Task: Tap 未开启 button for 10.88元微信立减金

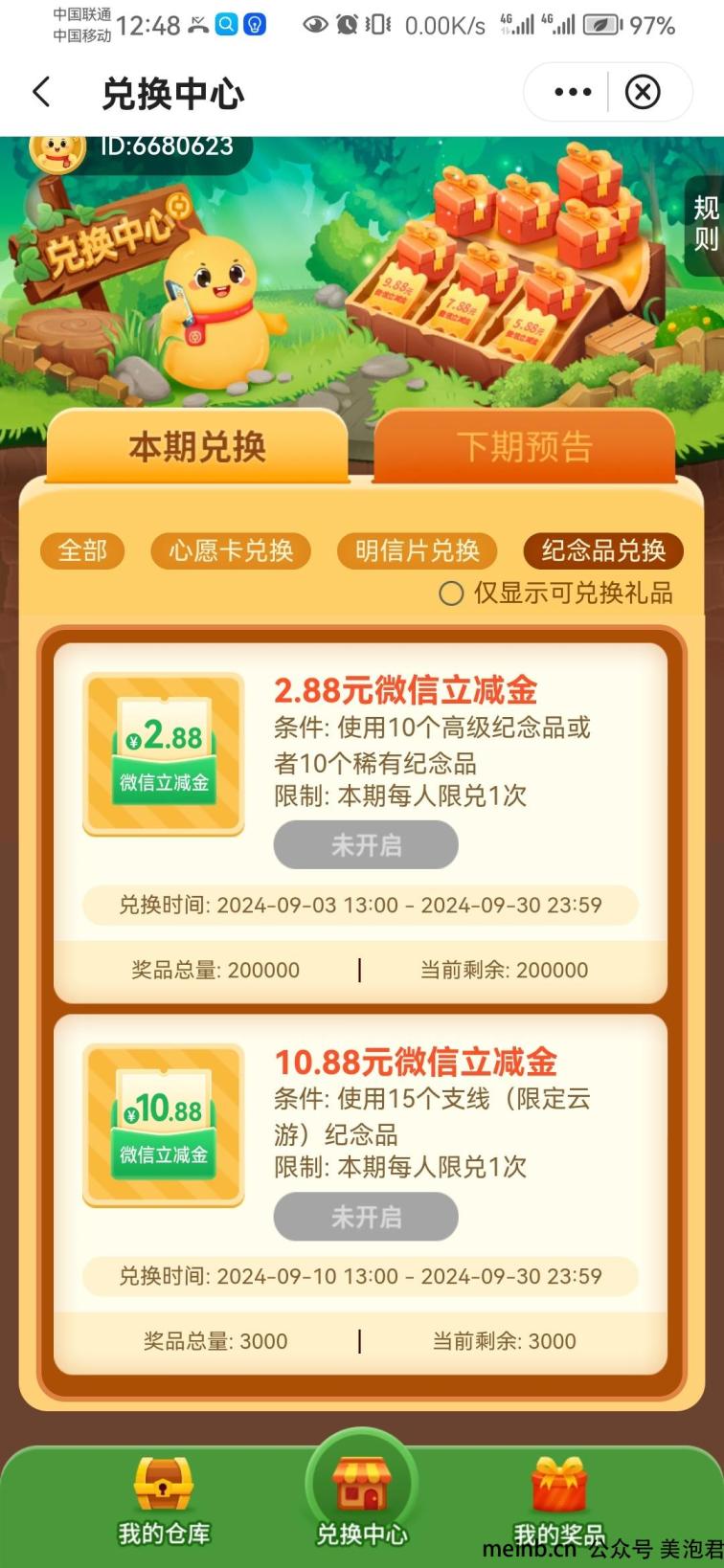Action: [x=366, y=1217]
